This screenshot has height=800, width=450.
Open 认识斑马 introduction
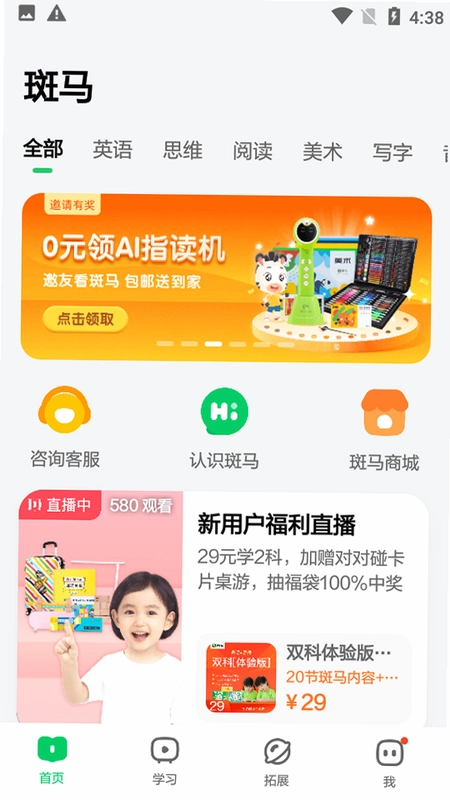coord(224,429)
